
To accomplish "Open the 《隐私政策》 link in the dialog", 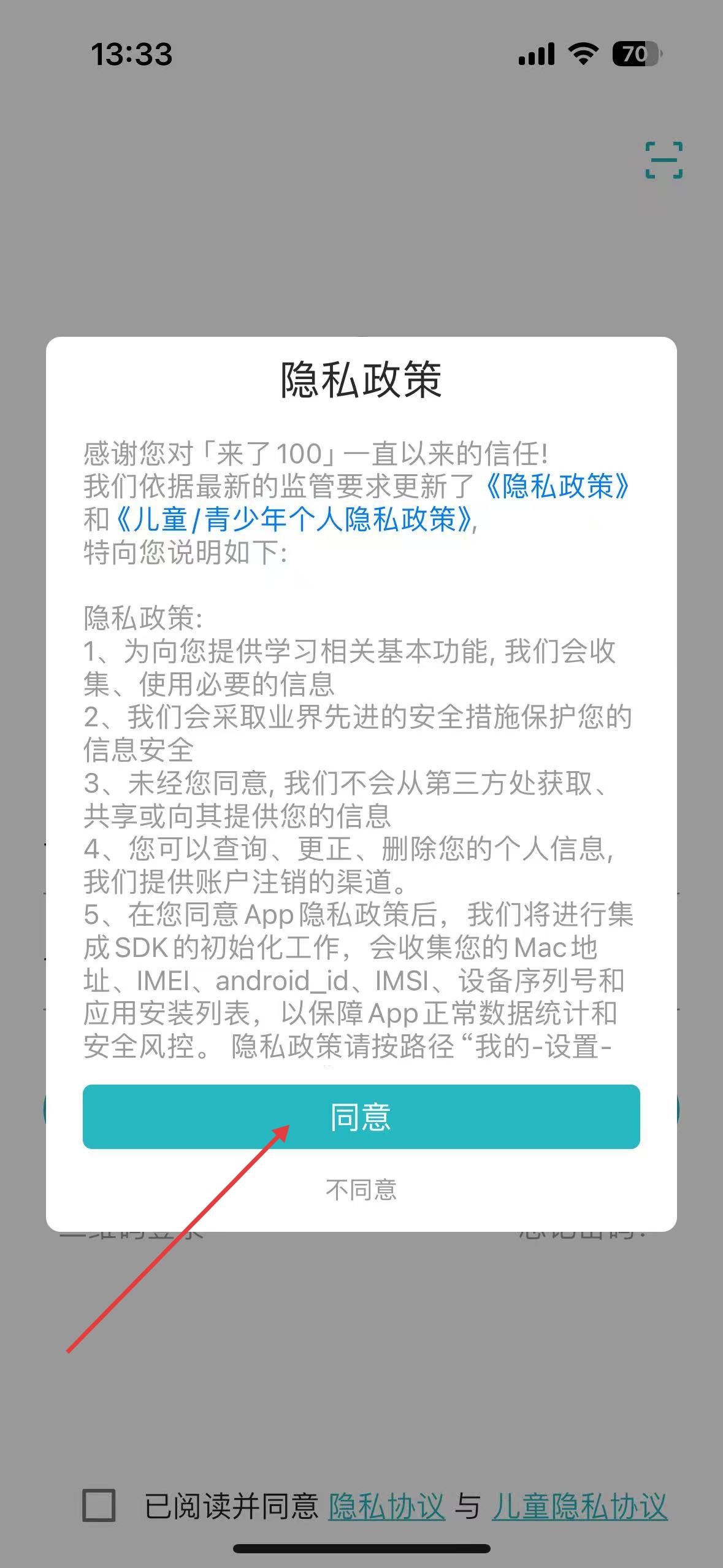I will point(556,486).
